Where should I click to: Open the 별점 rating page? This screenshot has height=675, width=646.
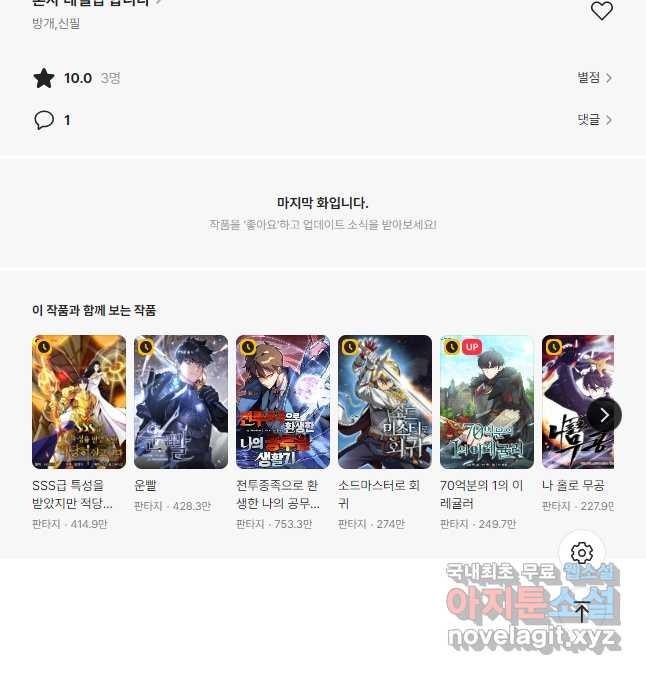tap(594, 78)
